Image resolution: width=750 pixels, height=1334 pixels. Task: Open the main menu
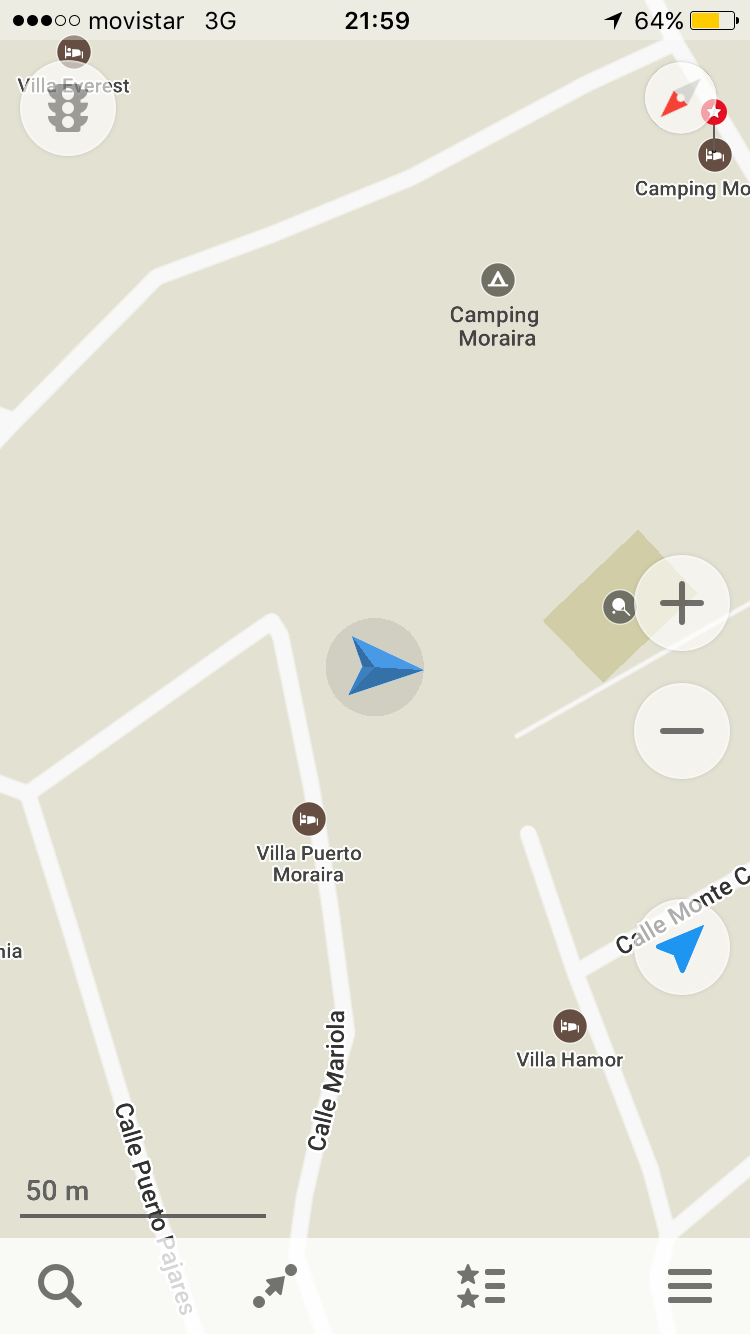(x=690, y=1286)
